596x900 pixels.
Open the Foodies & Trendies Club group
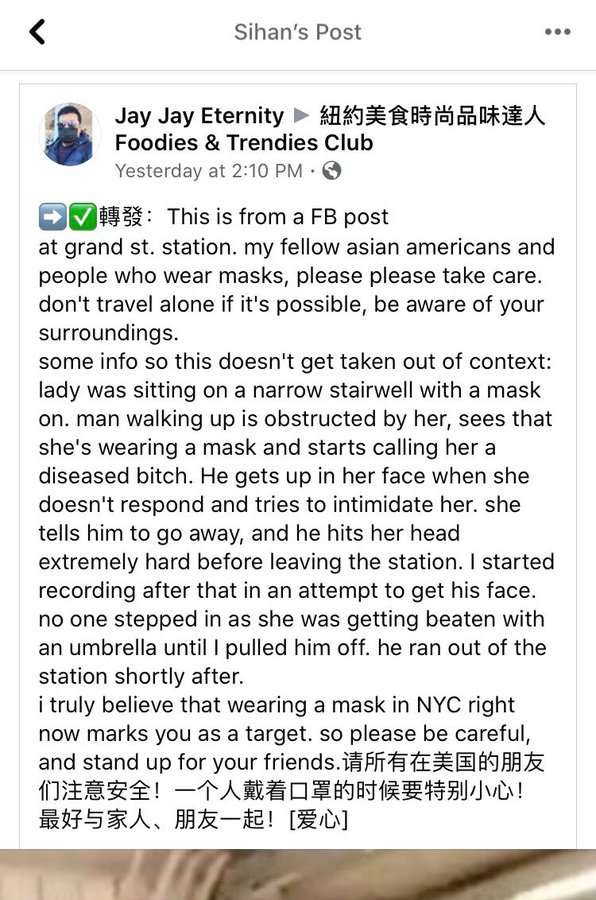pos(330,129)
